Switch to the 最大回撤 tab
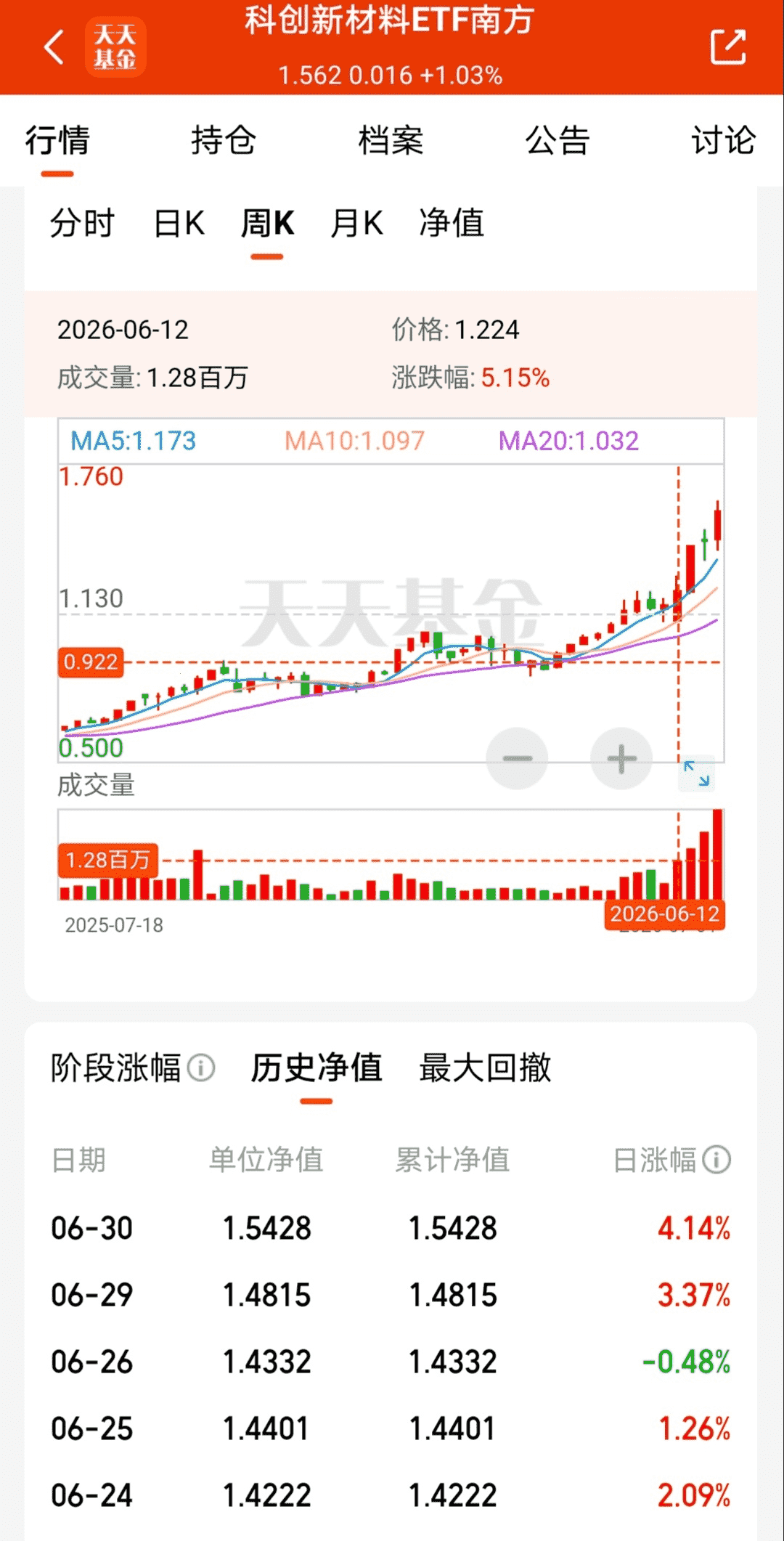 pyautogui.click(x=485, y=1068)
